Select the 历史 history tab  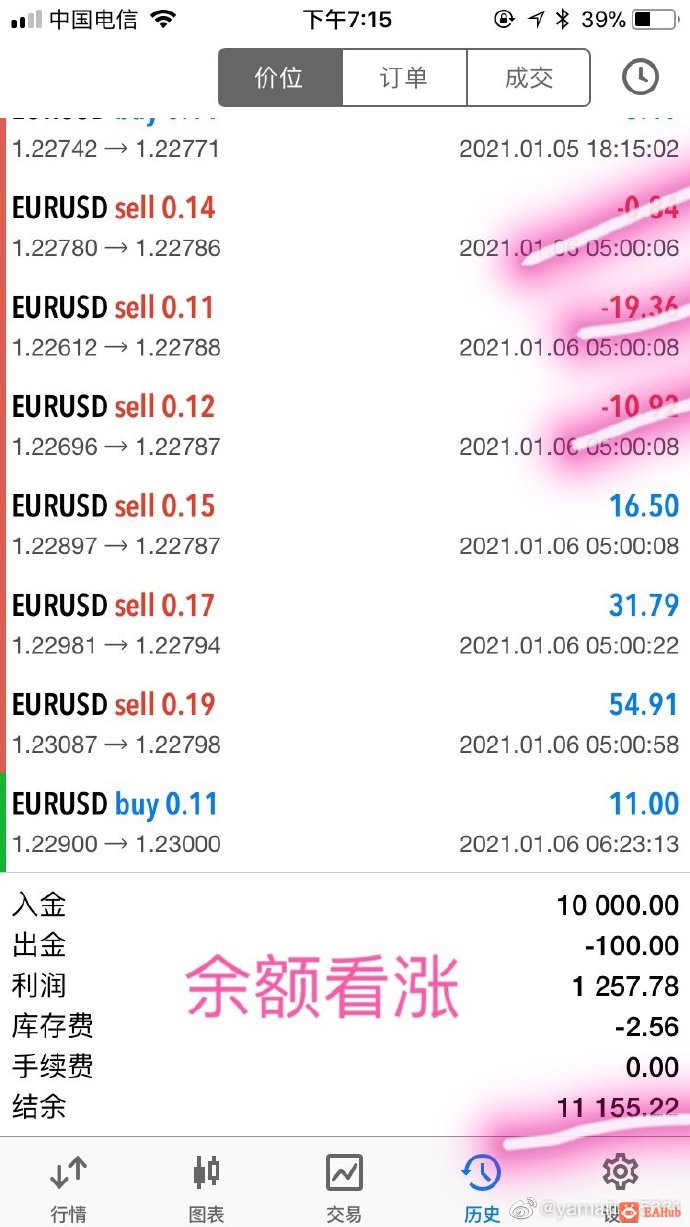point(482,1187)
